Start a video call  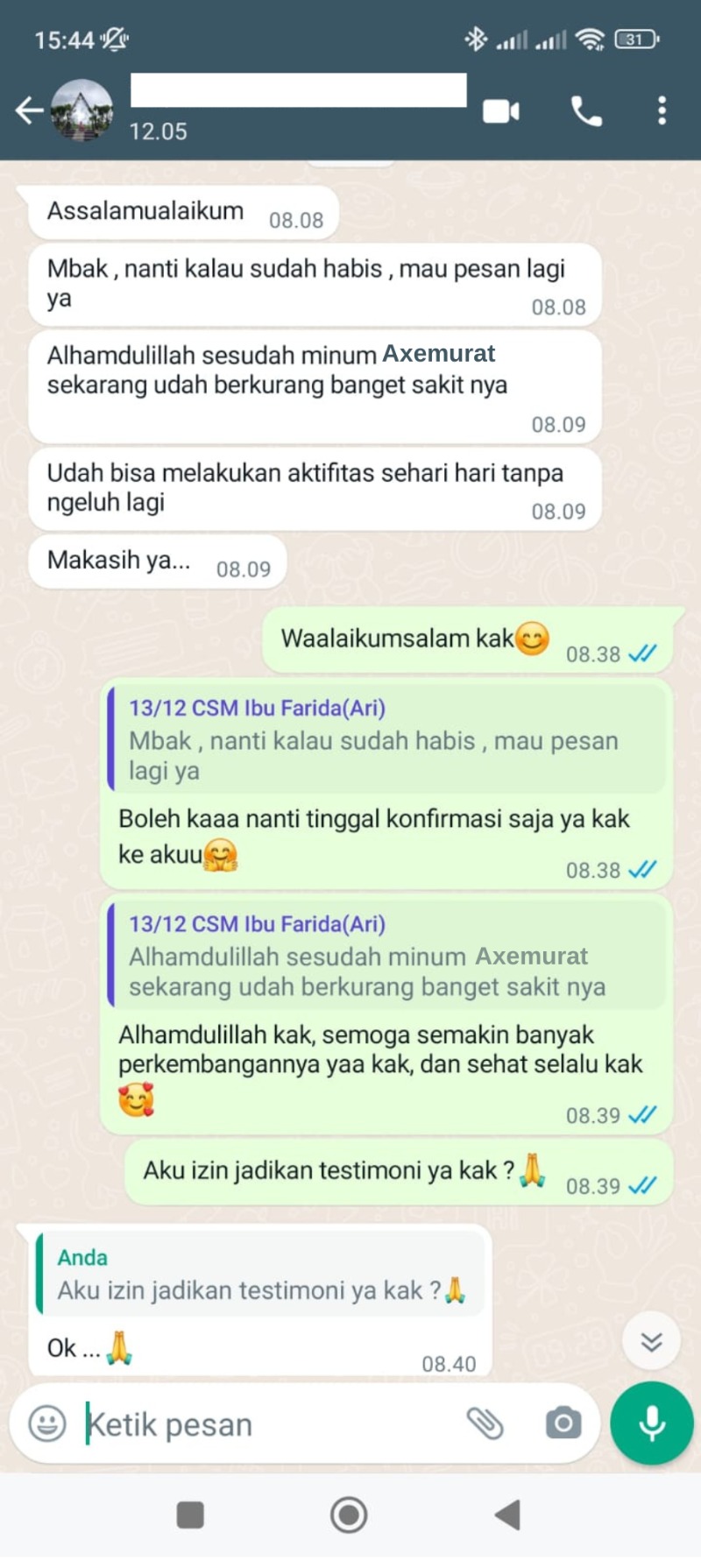(501, 111)
